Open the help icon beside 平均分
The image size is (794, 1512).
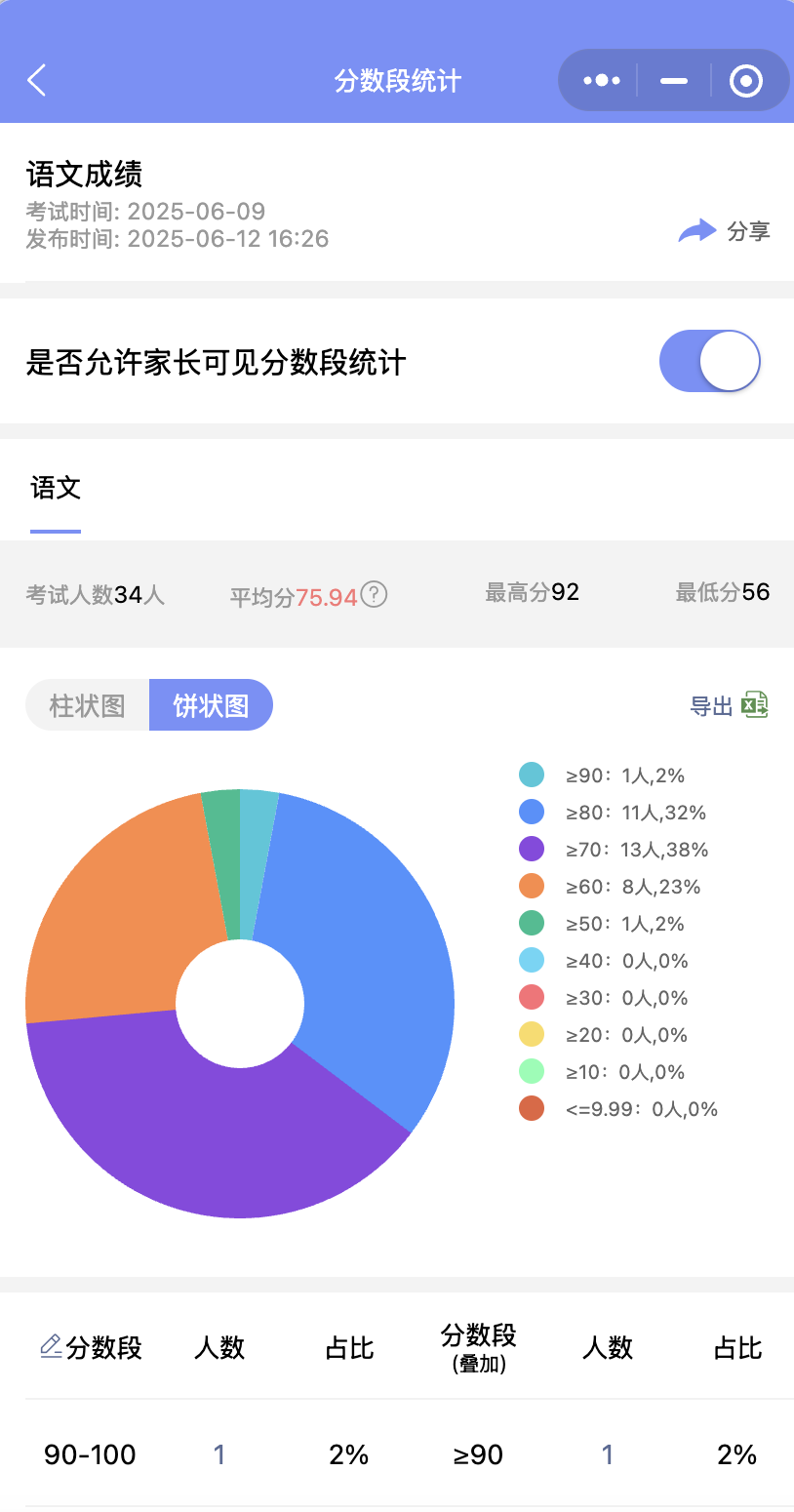375,594
